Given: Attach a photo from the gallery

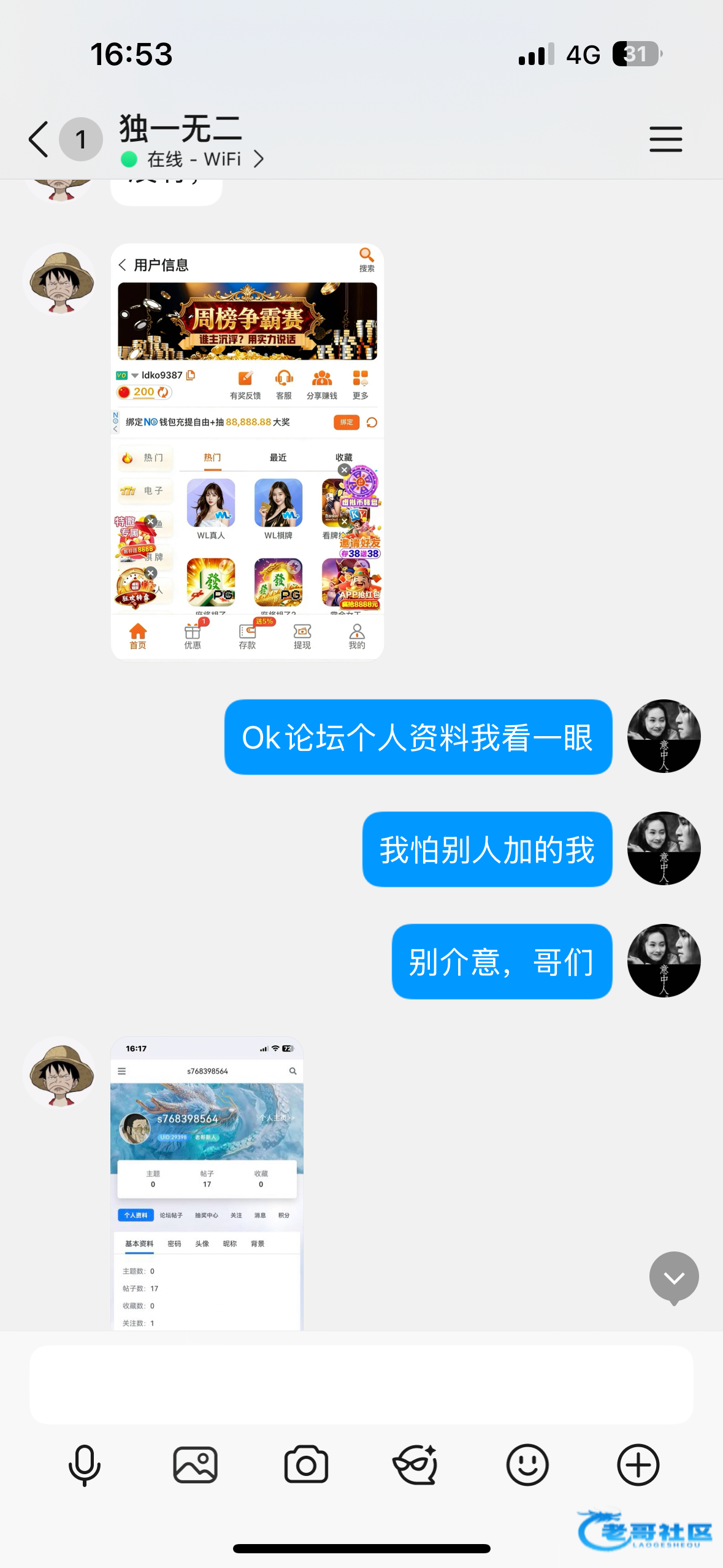Looking at the screenshot, I should (x=195, y=1465).
